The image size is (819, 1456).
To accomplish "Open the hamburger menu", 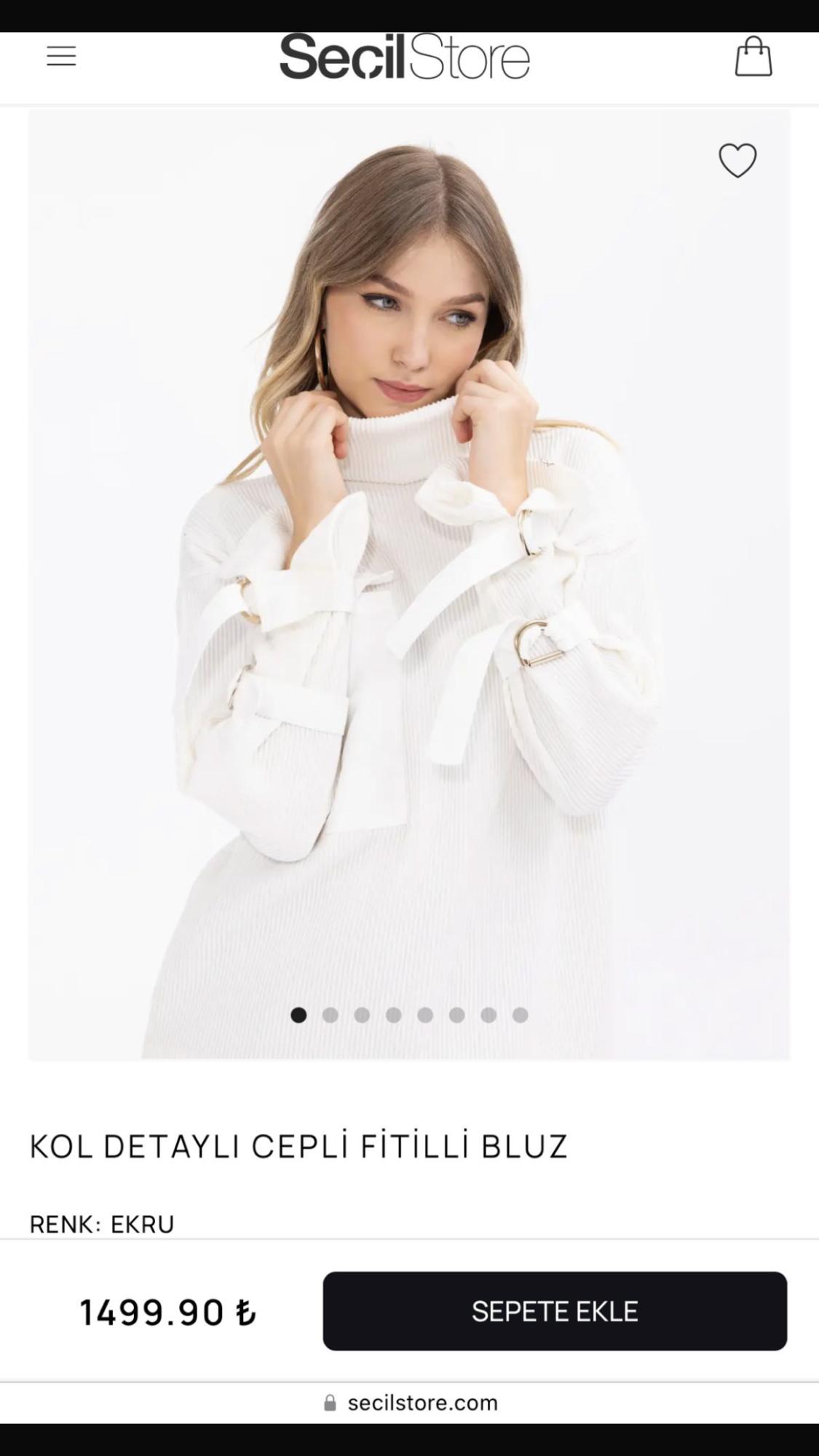I will (61, 56).
